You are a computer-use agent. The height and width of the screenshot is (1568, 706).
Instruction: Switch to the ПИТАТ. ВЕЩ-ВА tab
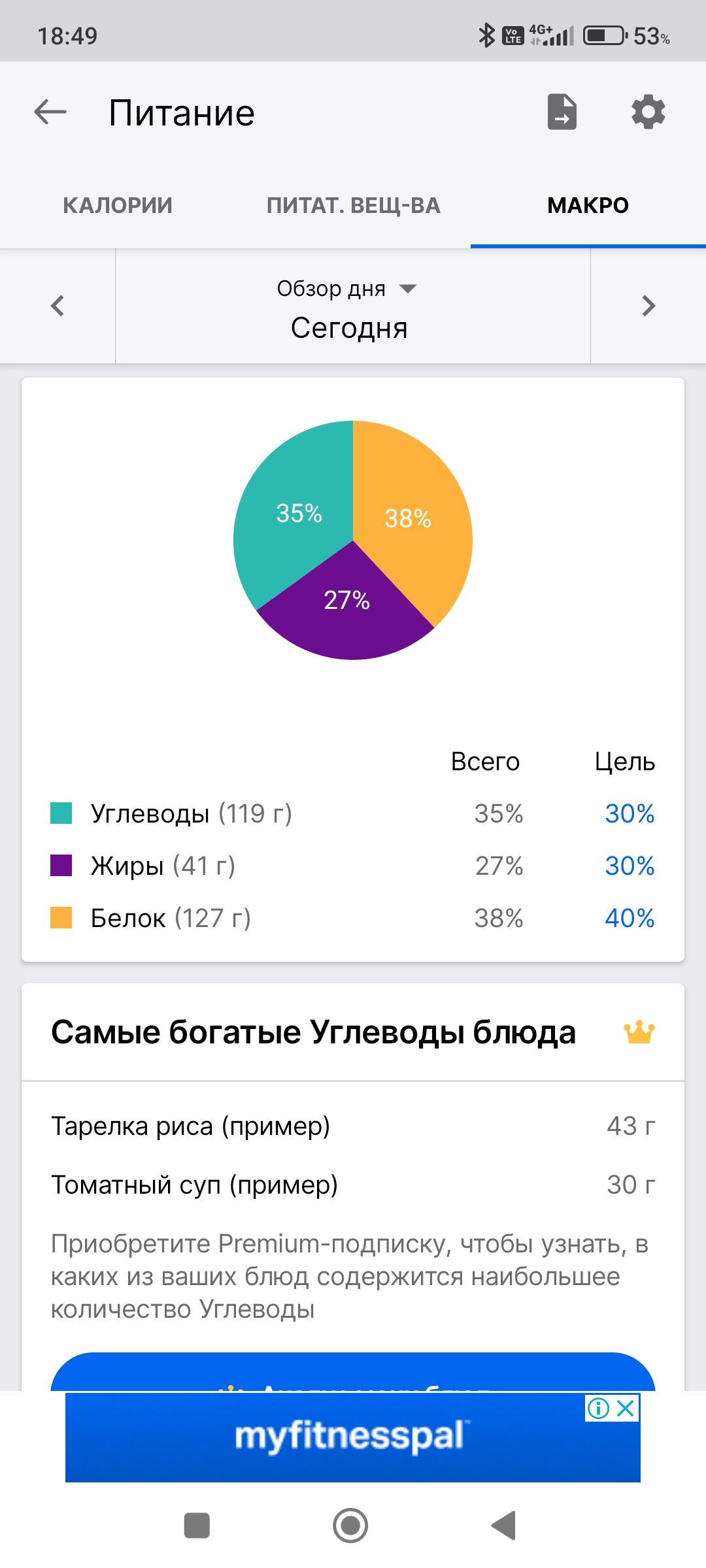353,205
